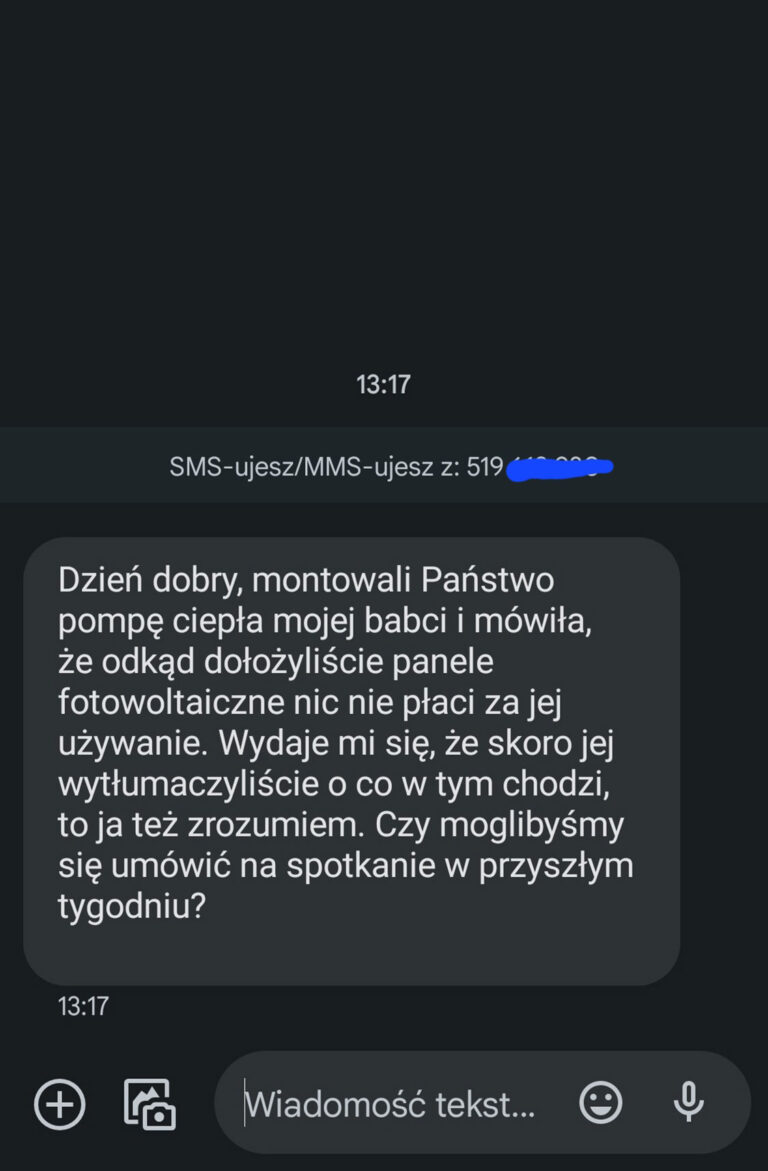The height and width of the screenshot is (1171, 768).
Task: Tap the 13:17 time below the message bubble
Action: (80, 1007)
